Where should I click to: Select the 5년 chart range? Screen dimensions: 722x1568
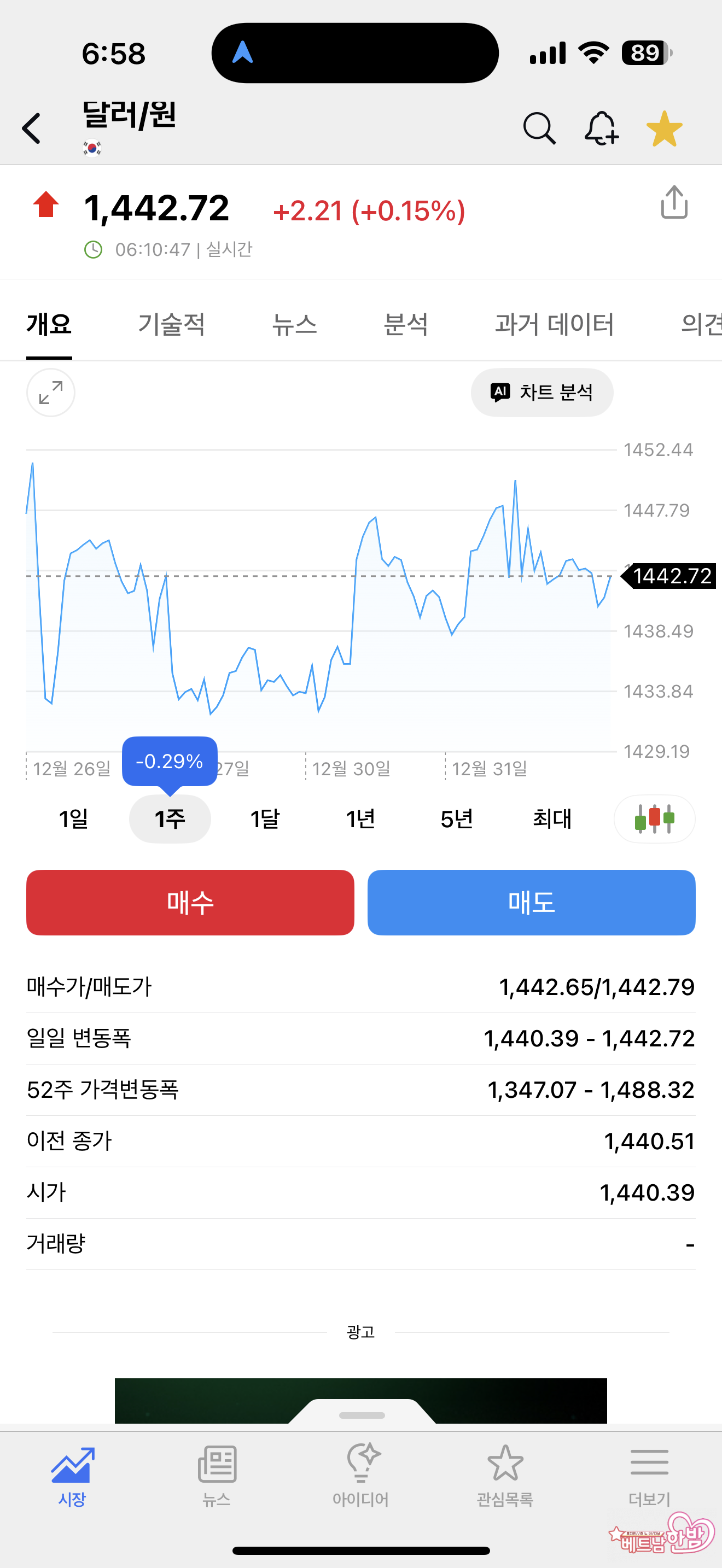click(457, 818)
